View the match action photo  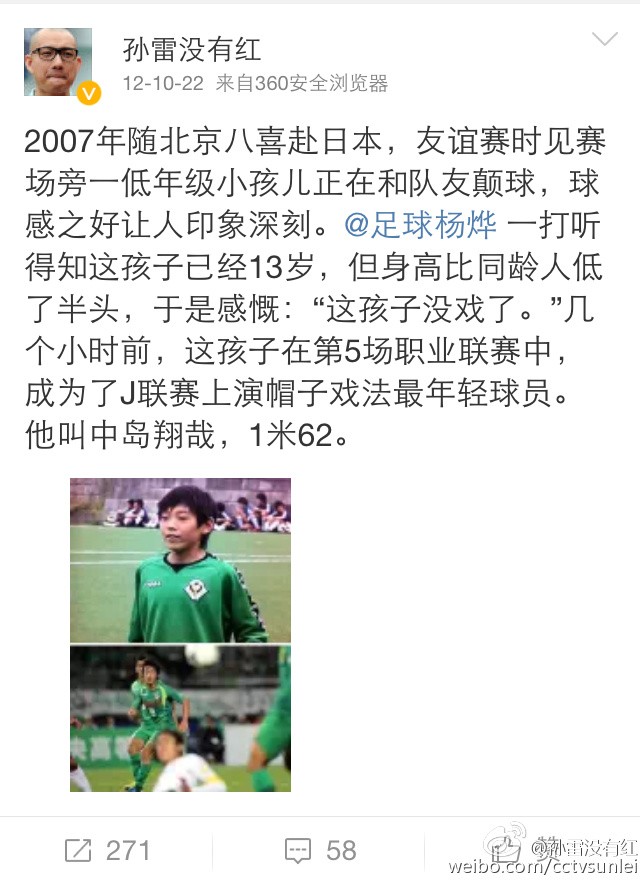click(180, 719)
